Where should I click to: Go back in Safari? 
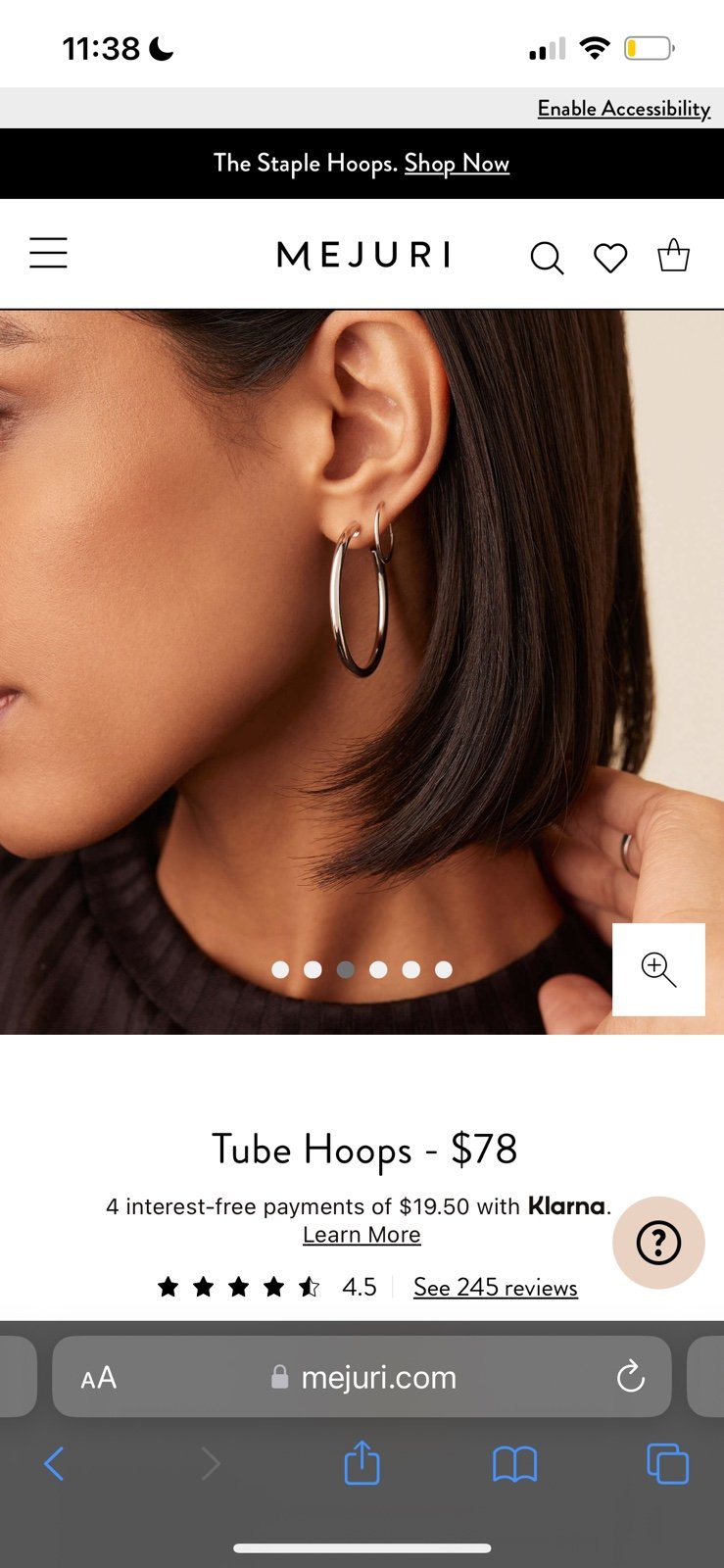(x=55, y=1464)
